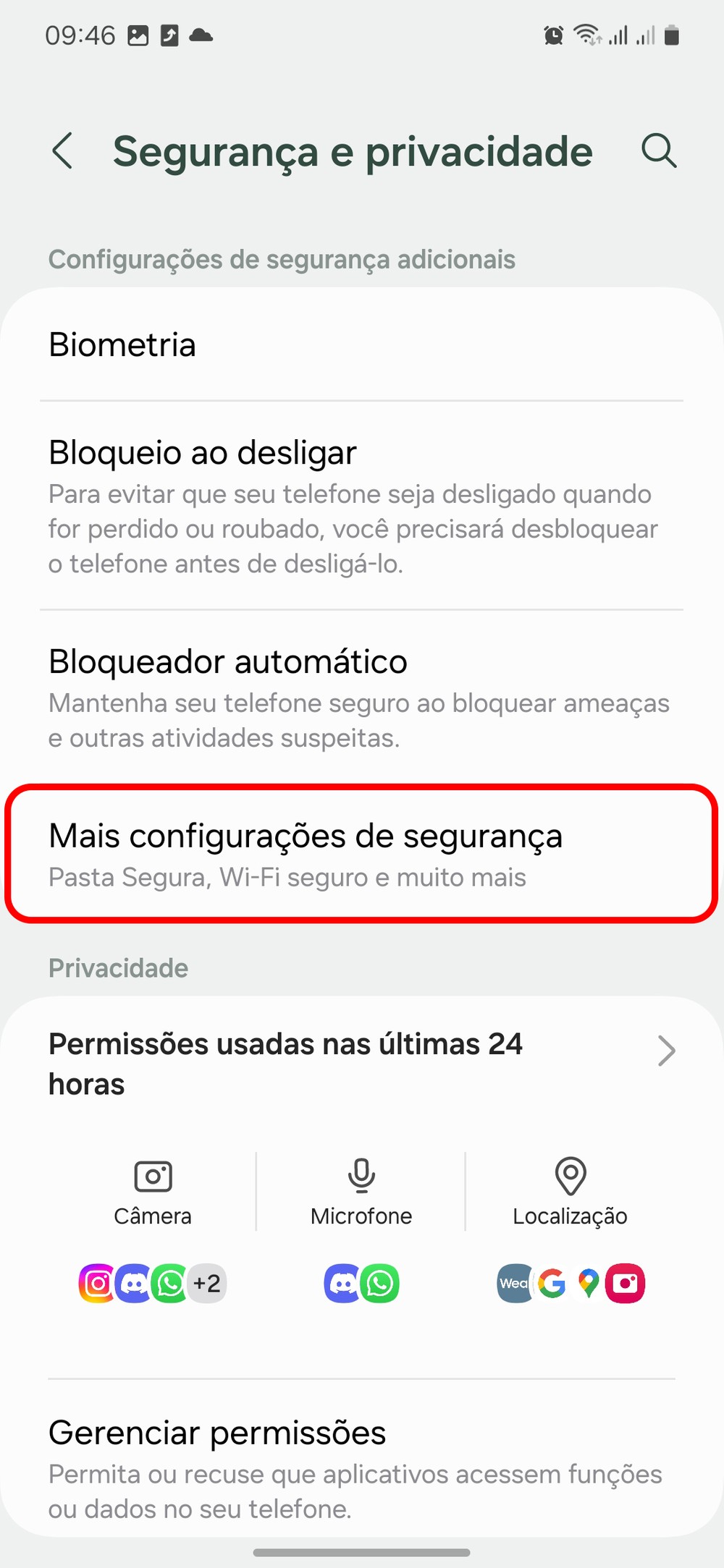The height and width of the screenshot is (1568, 724).
Task: Open the search magnifier icon
Action: coord(658,151)
